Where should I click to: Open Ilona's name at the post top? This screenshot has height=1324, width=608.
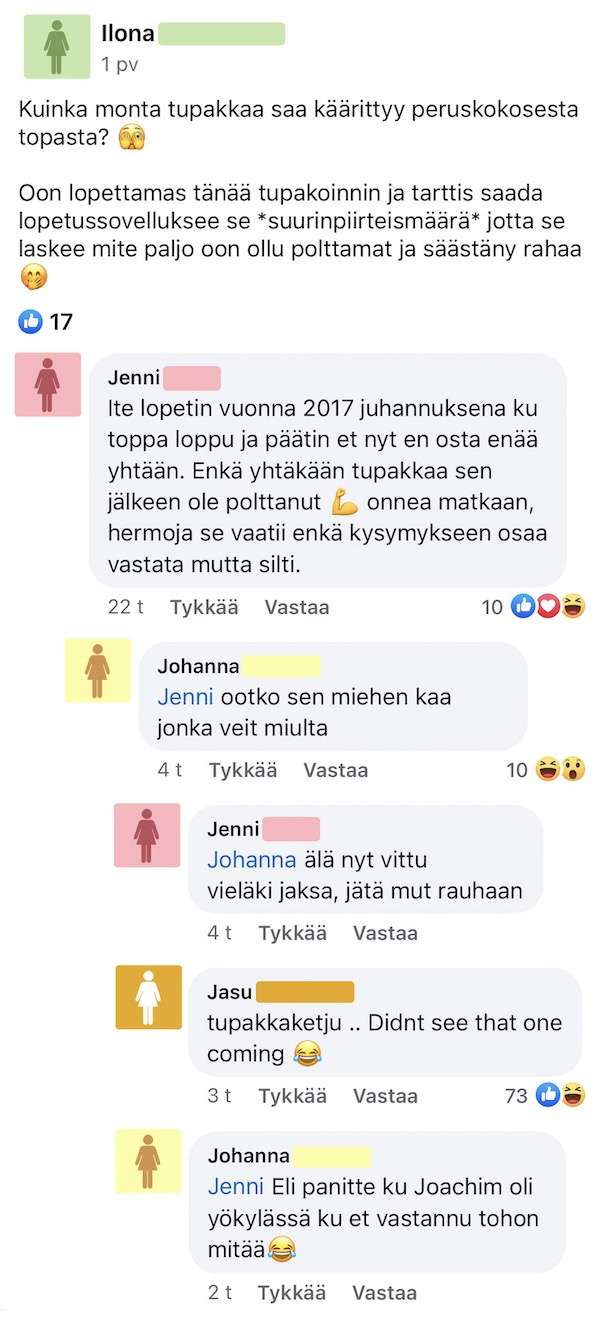(x=128, y=34)
